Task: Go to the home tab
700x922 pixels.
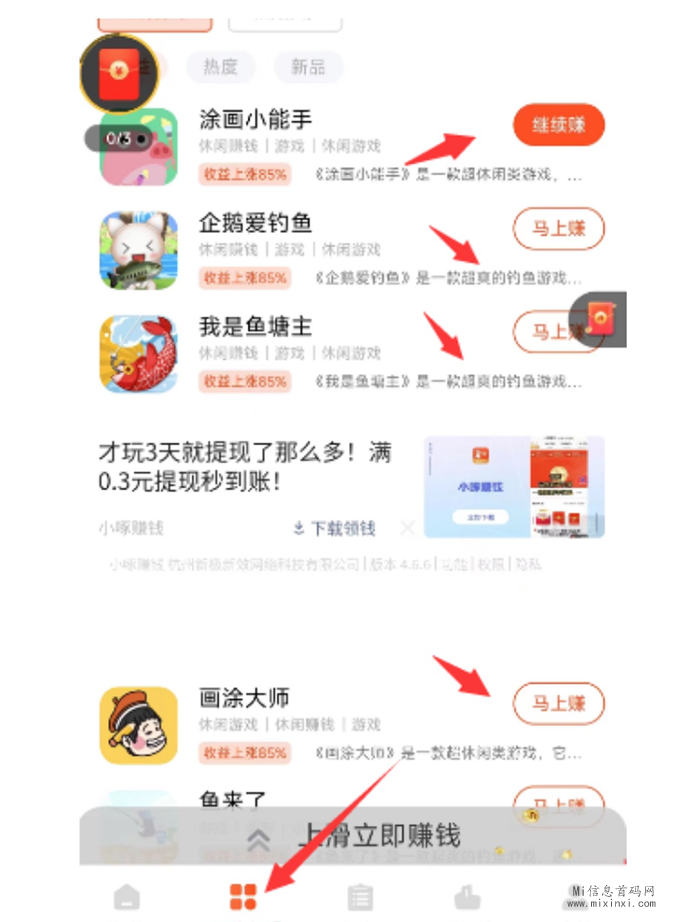Action: pos(126,896)
